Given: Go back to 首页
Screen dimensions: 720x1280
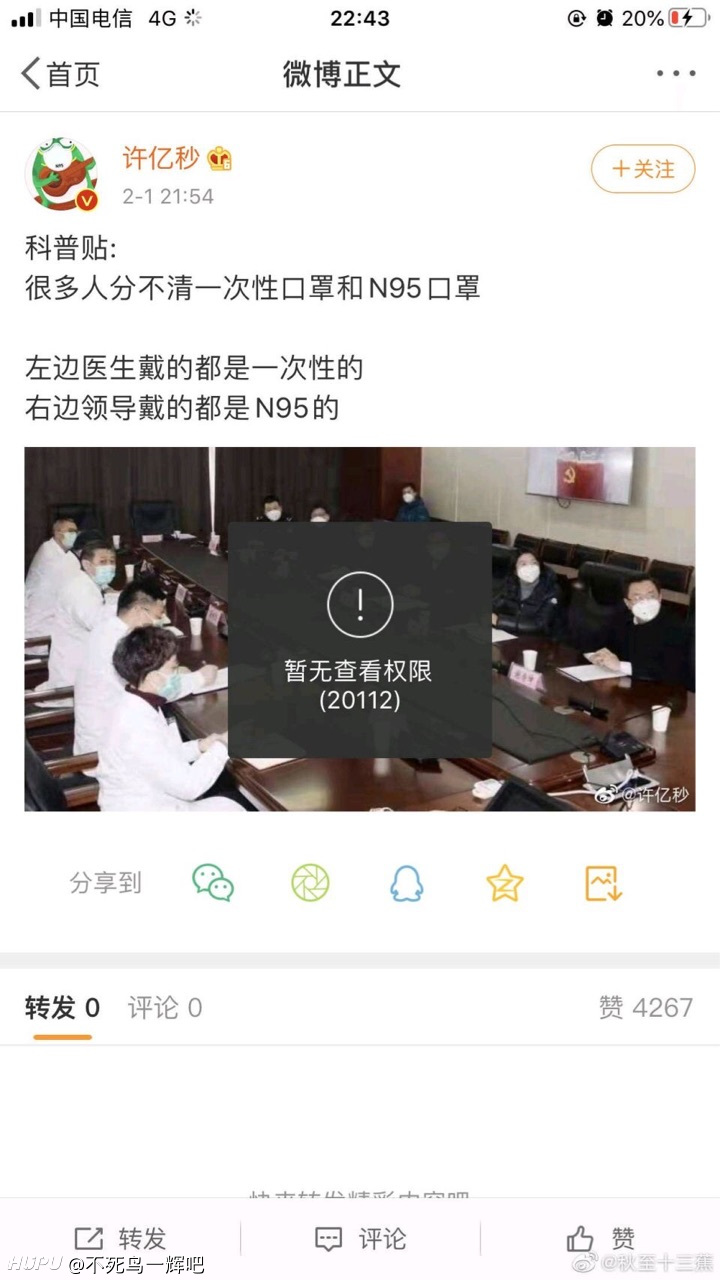Looking at the screenshot, I should tap(60, 74).
